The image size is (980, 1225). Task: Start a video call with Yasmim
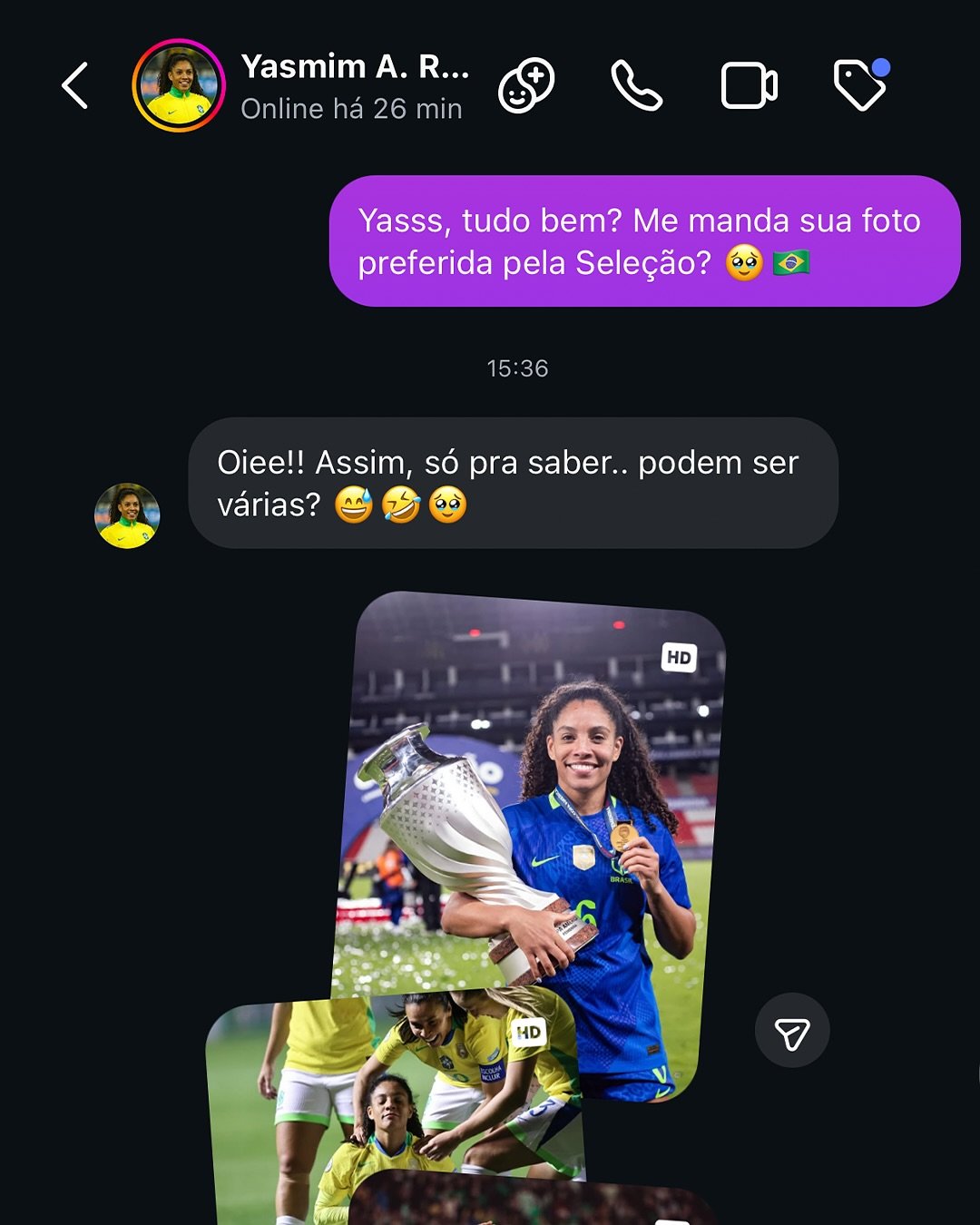click(x=749, y=86)
